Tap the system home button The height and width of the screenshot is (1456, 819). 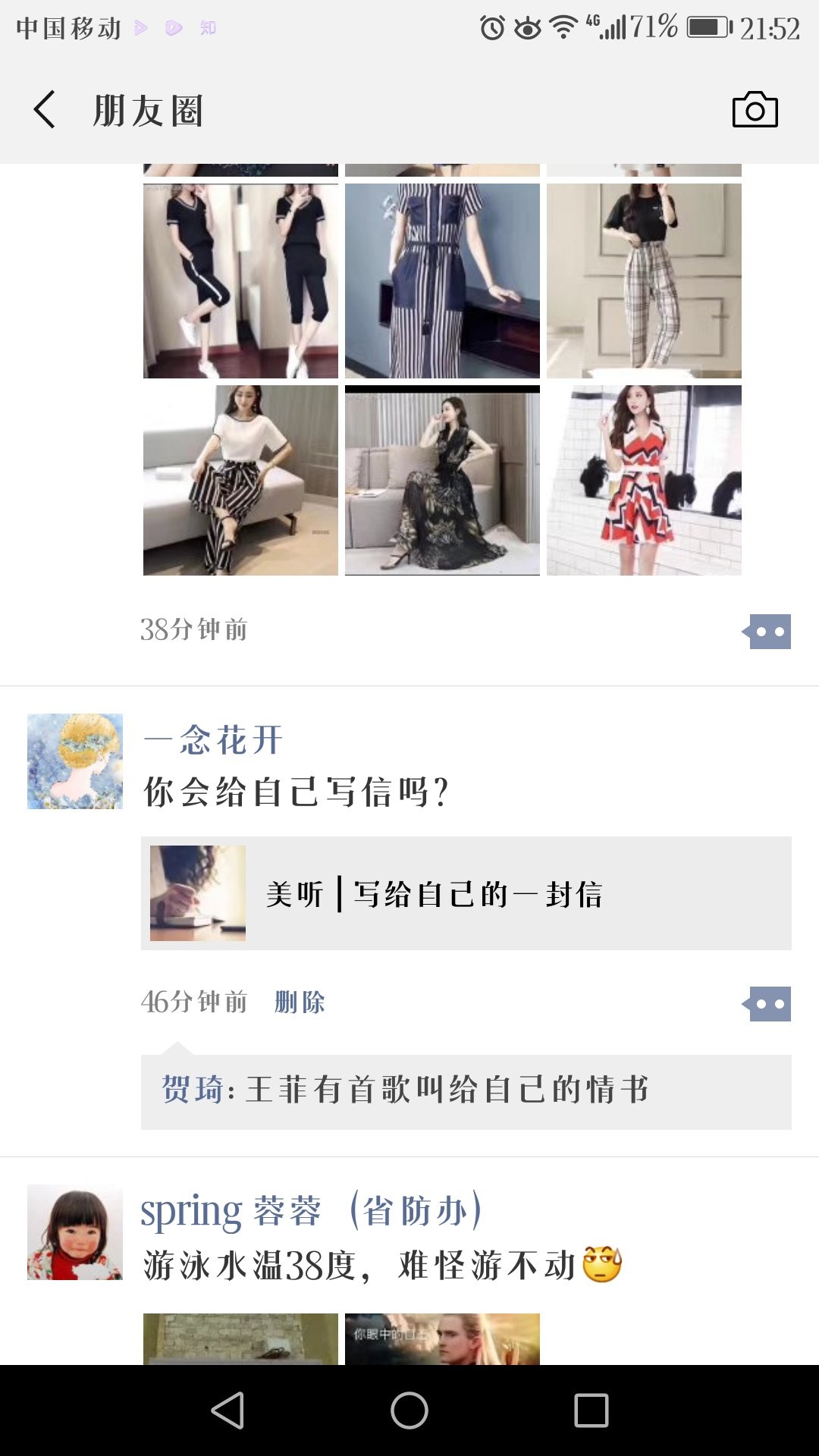coord(409,1410)
